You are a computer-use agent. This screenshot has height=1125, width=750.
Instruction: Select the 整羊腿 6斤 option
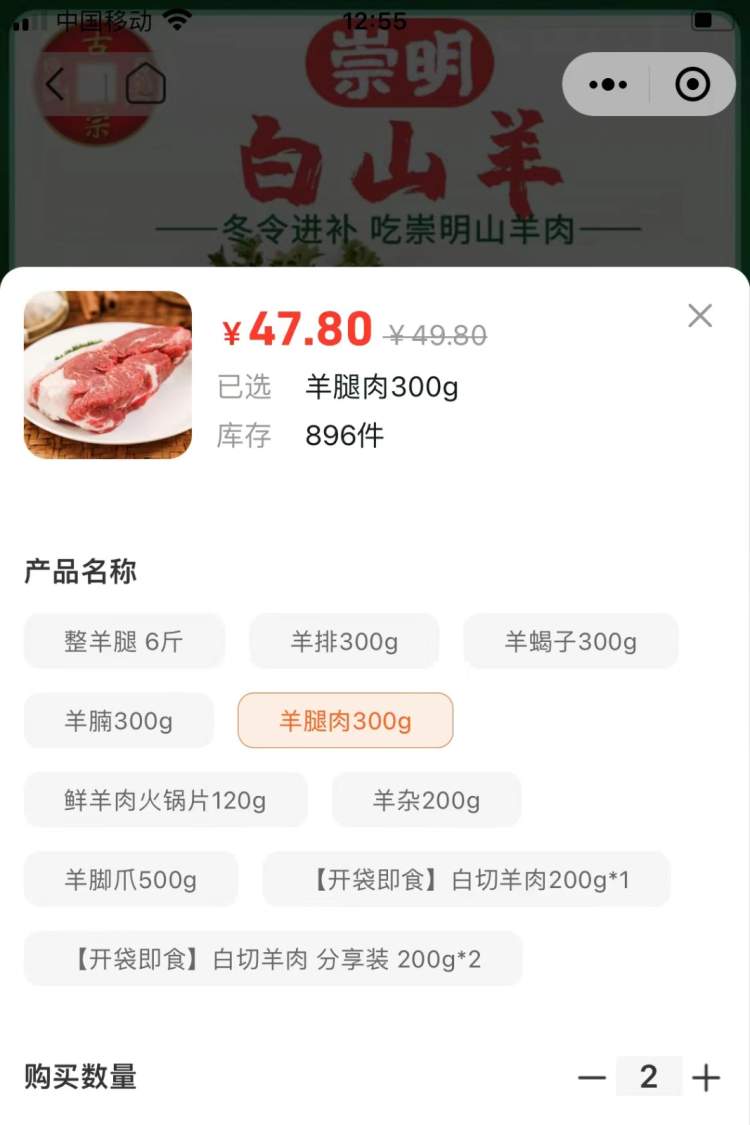click(124, 641)
